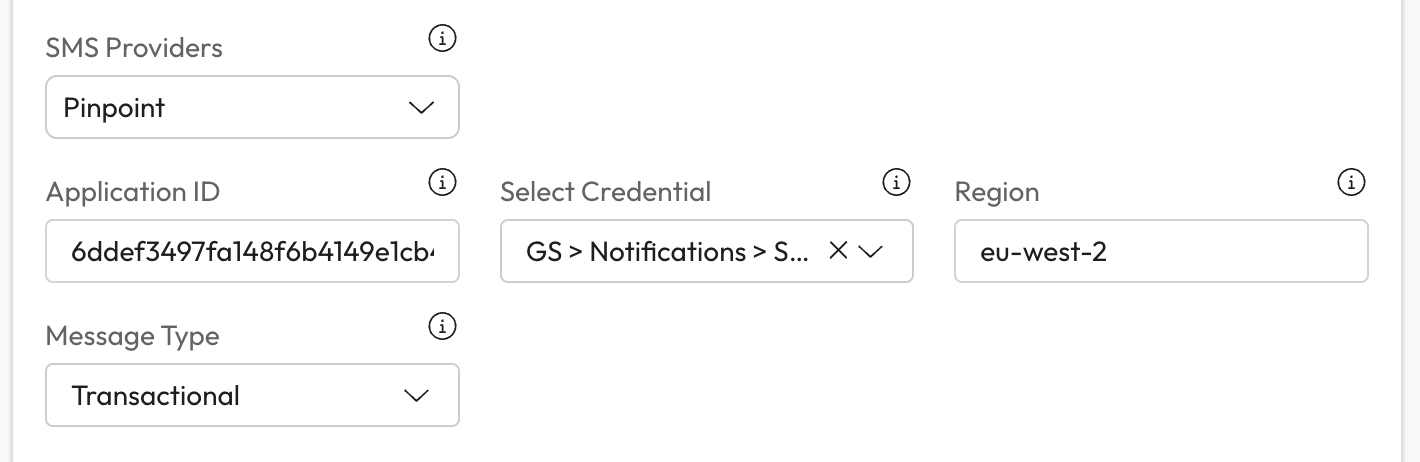Expand the Select Credential dropdown
The height and width of the screenshot is (462, 1420).
[870, 252]
